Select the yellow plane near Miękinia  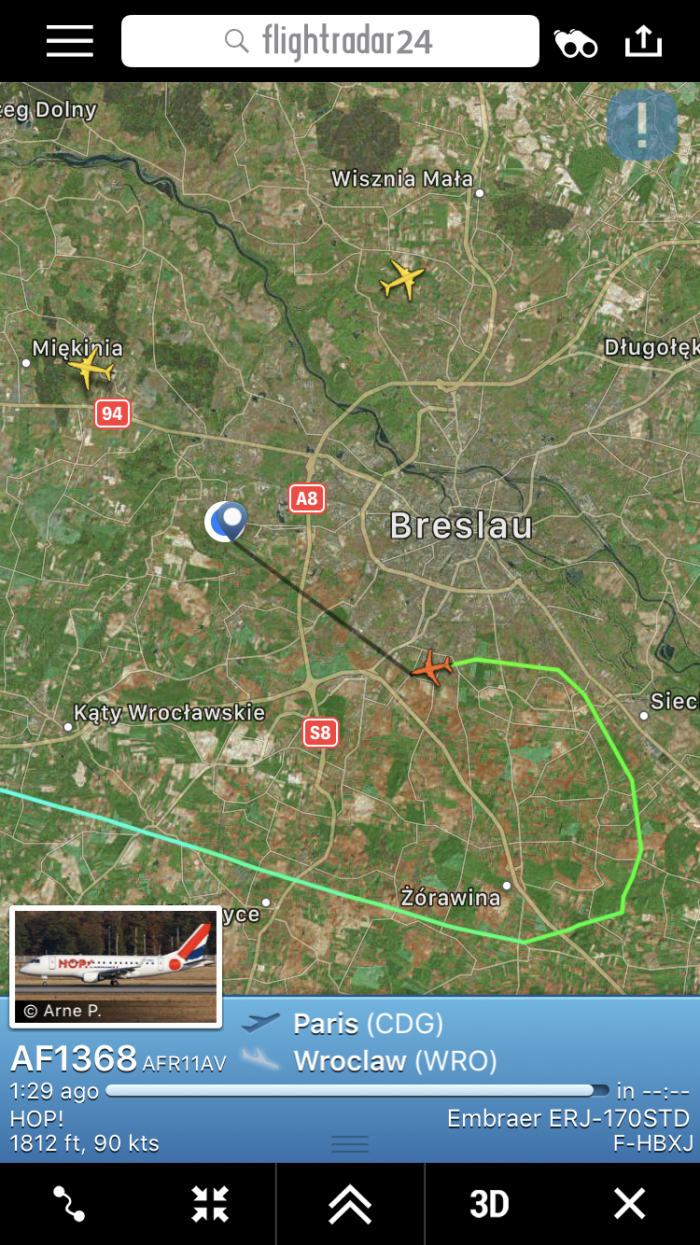click(x=90, y=368)
